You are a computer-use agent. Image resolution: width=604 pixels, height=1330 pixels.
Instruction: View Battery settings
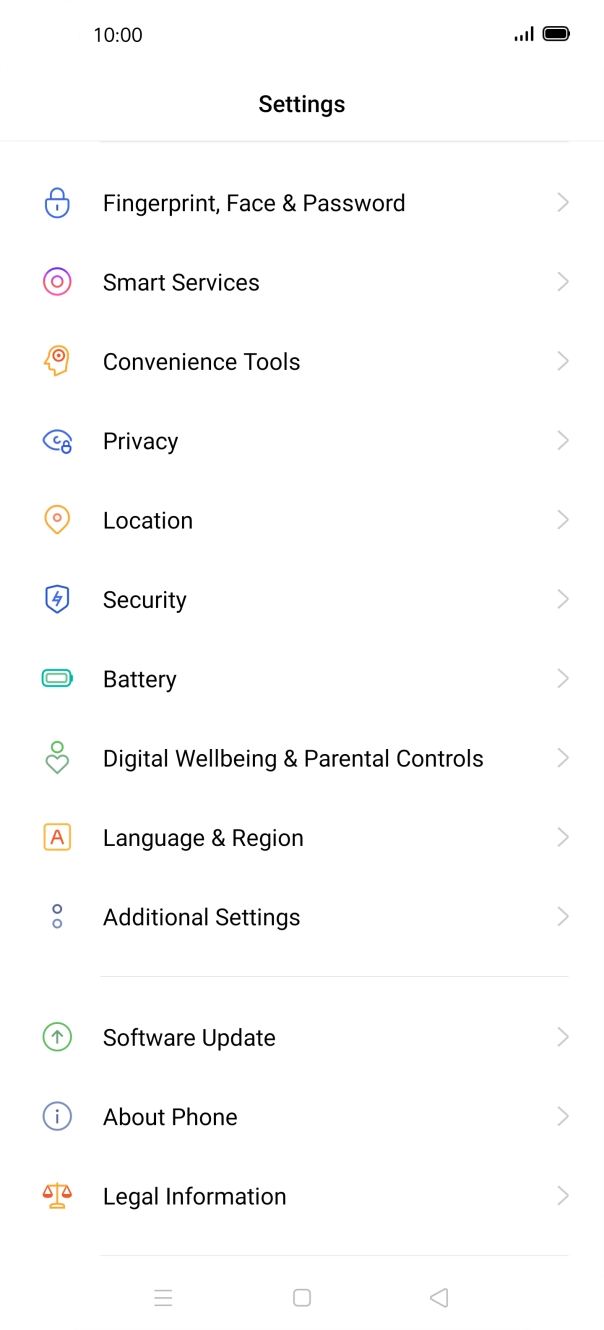pos(140,679)
